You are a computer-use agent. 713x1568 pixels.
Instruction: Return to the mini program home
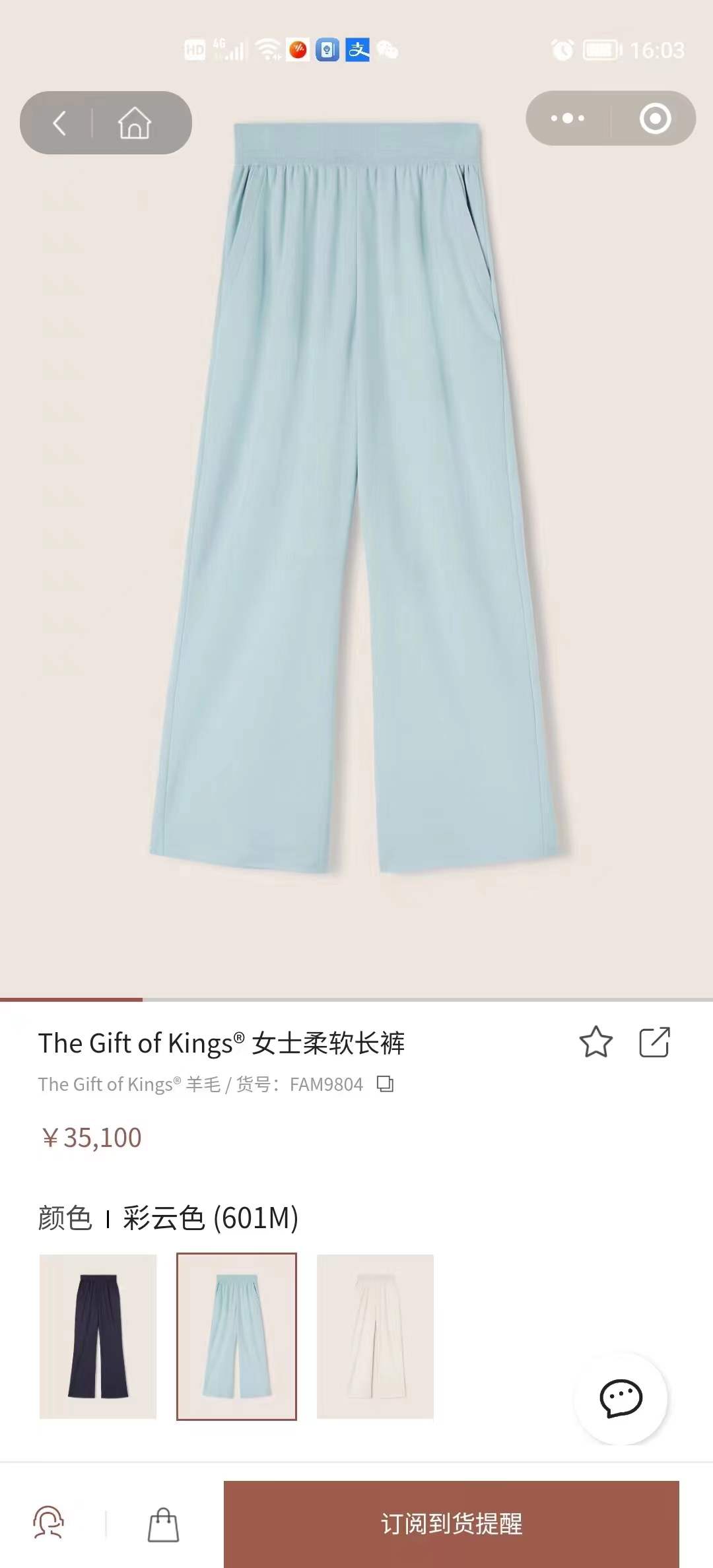(x=135, y=123)
